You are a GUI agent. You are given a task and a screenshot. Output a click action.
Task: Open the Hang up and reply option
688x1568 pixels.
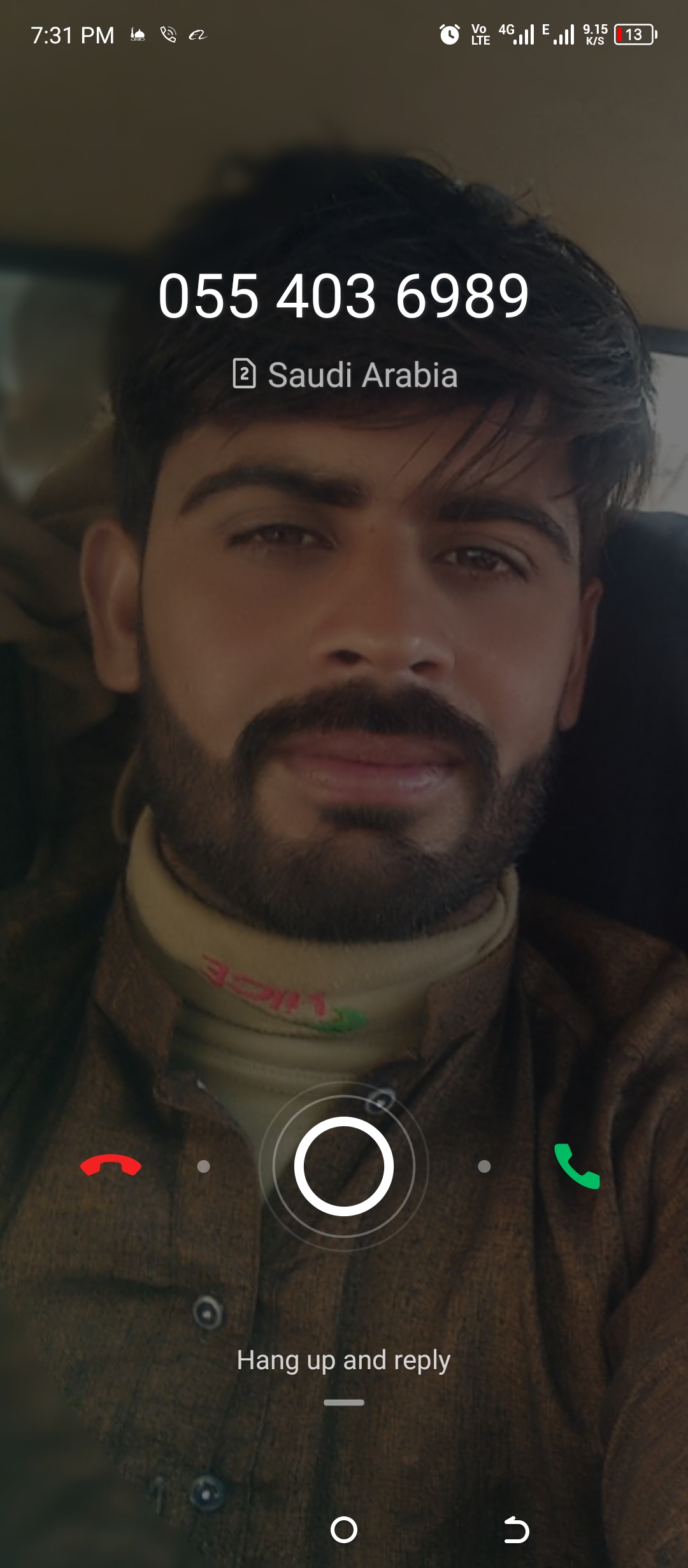click(x=344, y=1360)
